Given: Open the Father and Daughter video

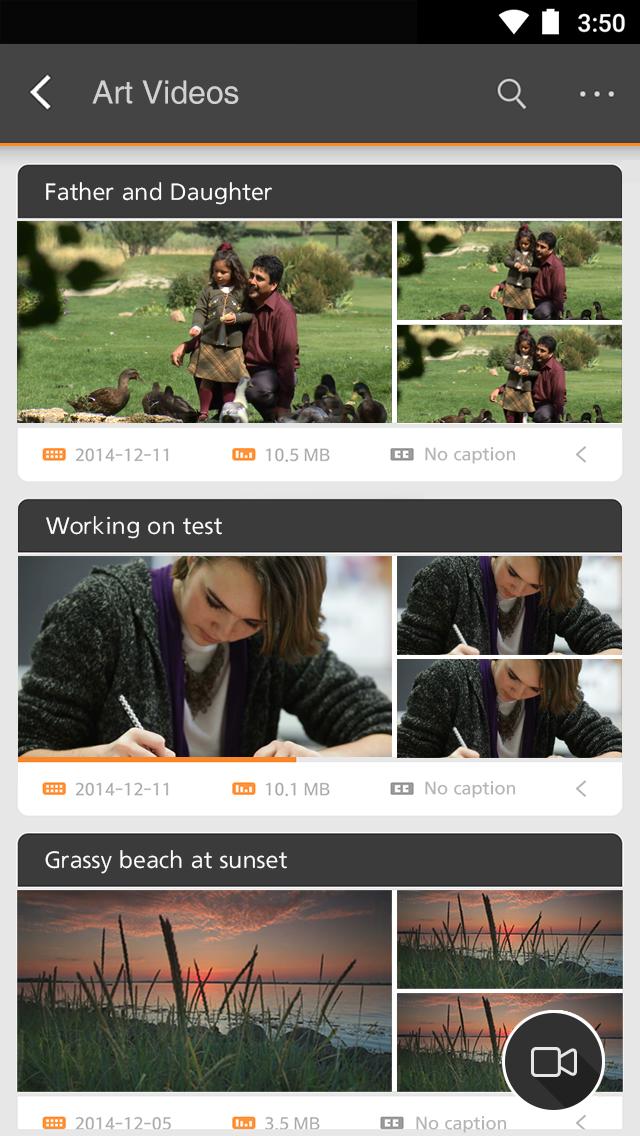Looking at the screenshot, I should (205, 322).
